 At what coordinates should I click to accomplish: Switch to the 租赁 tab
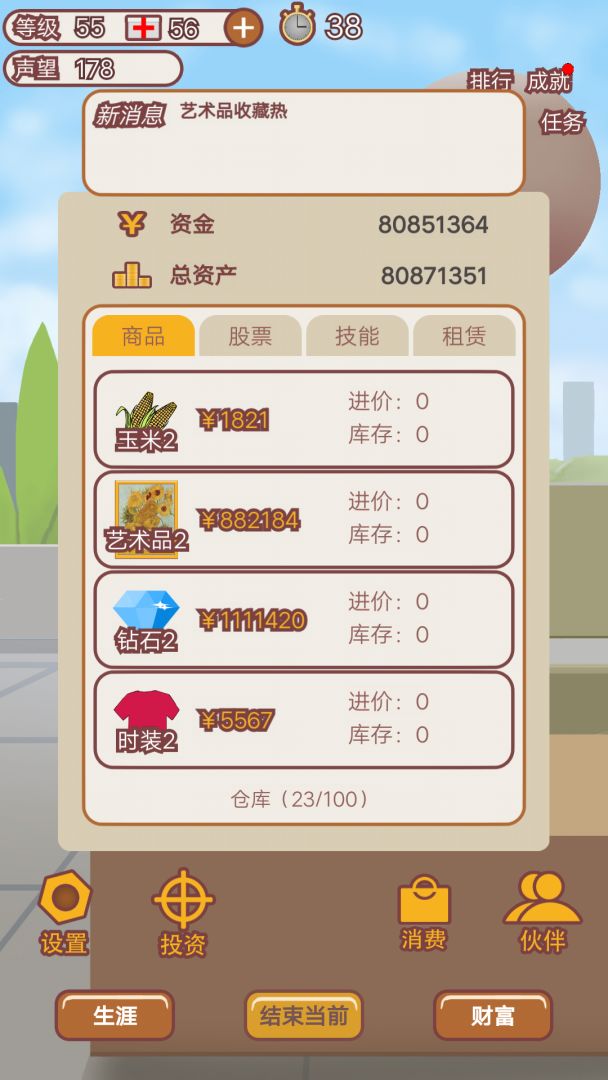(464, 337)
